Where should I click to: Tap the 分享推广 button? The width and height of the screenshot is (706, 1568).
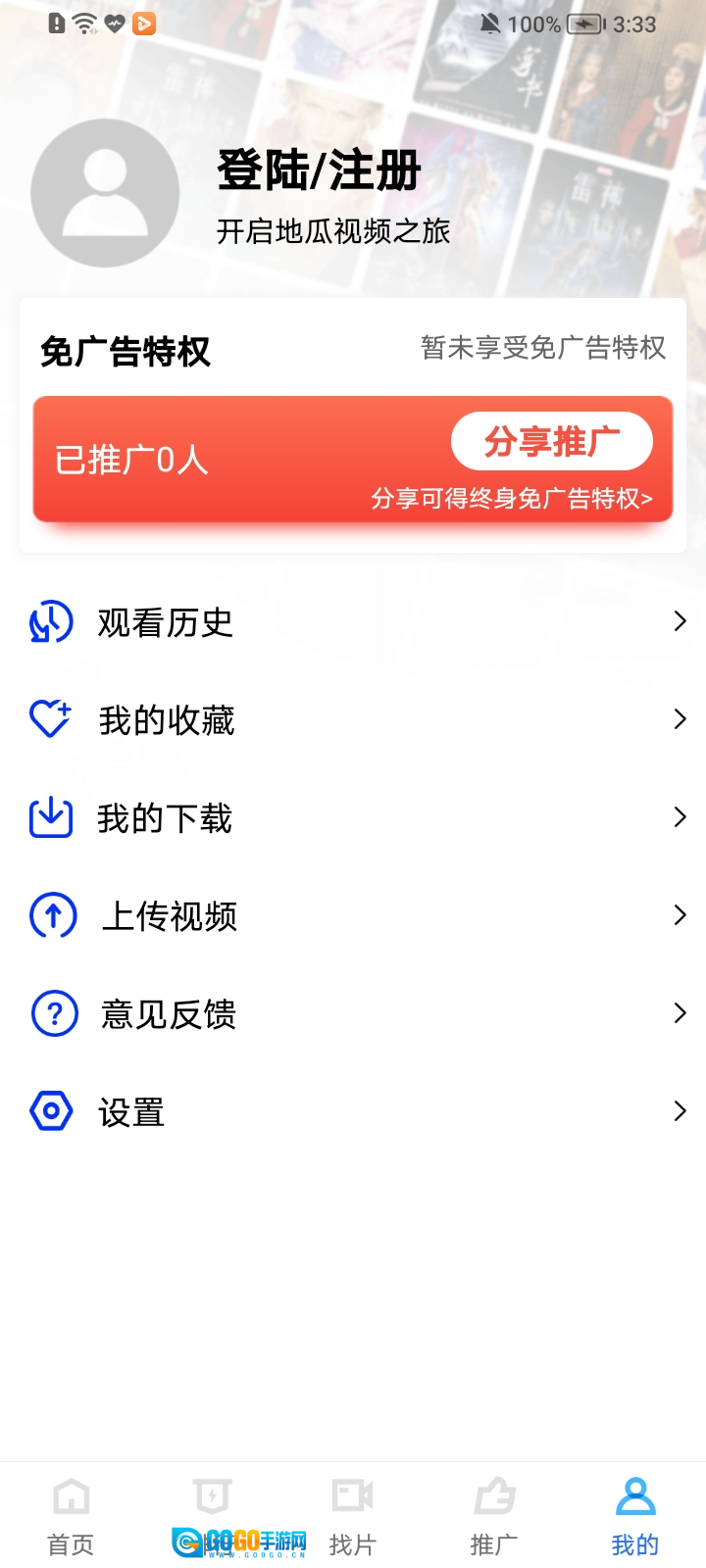[x=551, y=441]
